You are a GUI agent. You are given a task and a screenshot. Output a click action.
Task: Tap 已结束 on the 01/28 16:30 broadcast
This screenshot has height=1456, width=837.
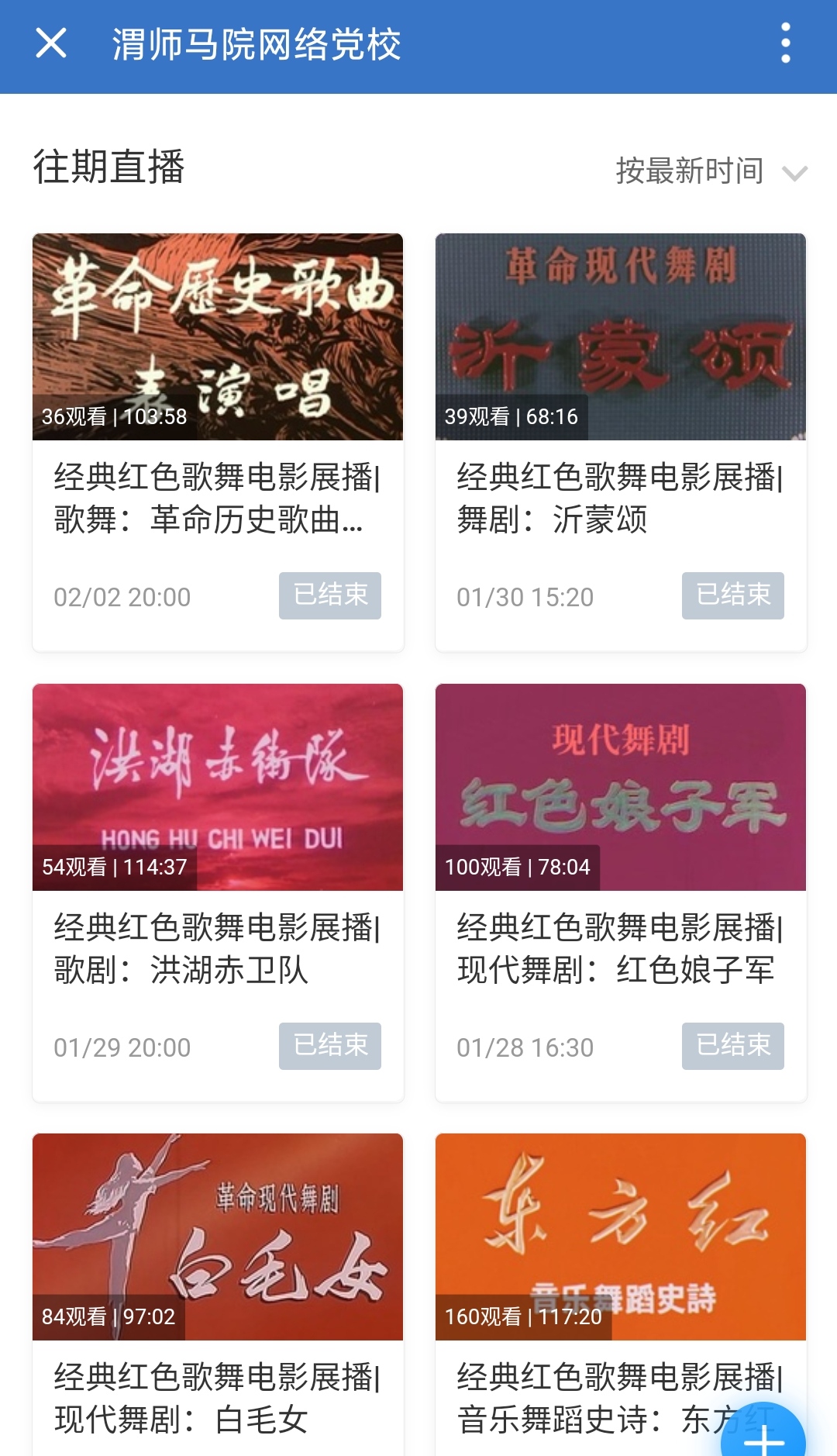(733, 1046)
